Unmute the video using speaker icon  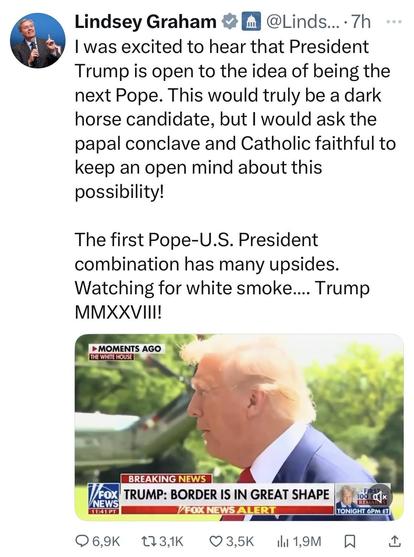point(381,496)
